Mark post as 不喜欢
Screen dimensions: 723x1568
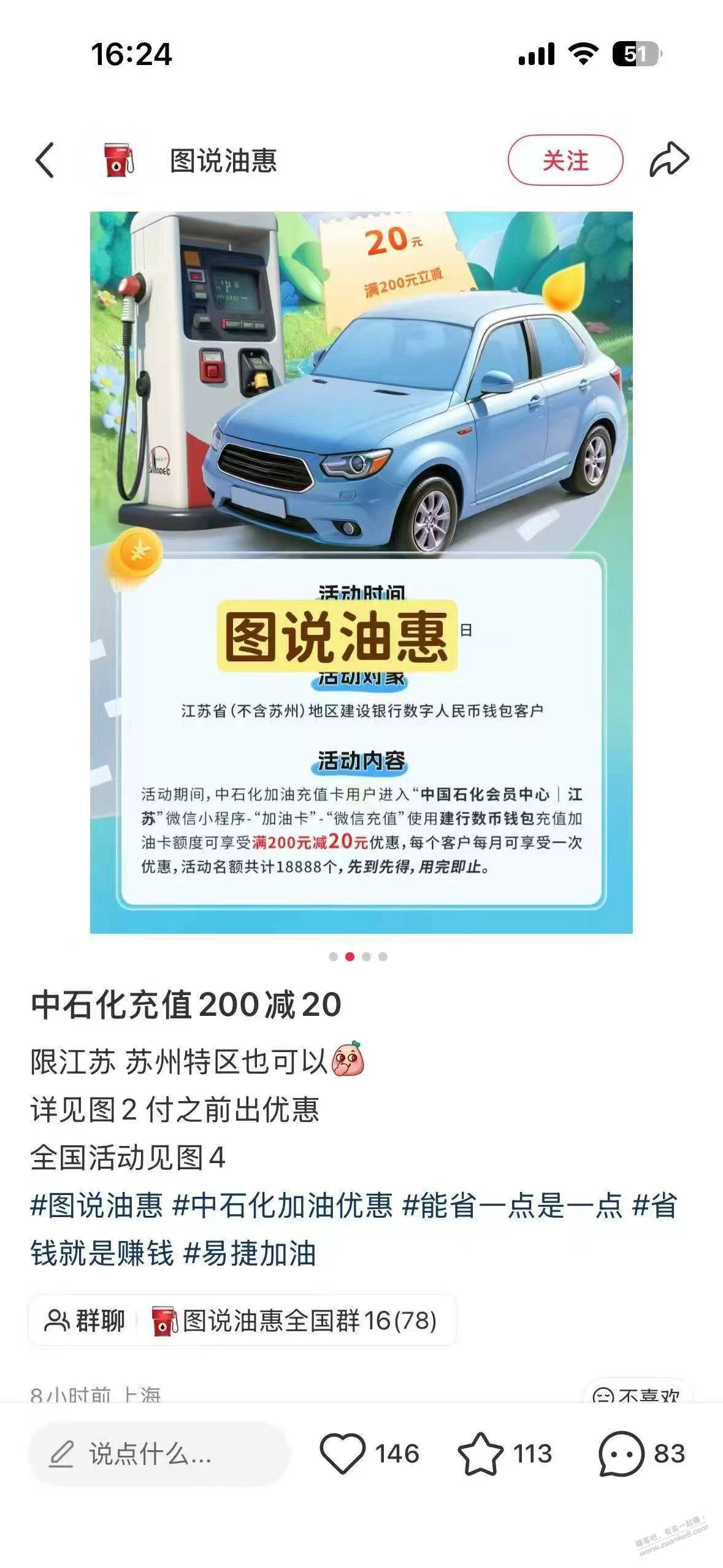click(x=637, y=1395)
